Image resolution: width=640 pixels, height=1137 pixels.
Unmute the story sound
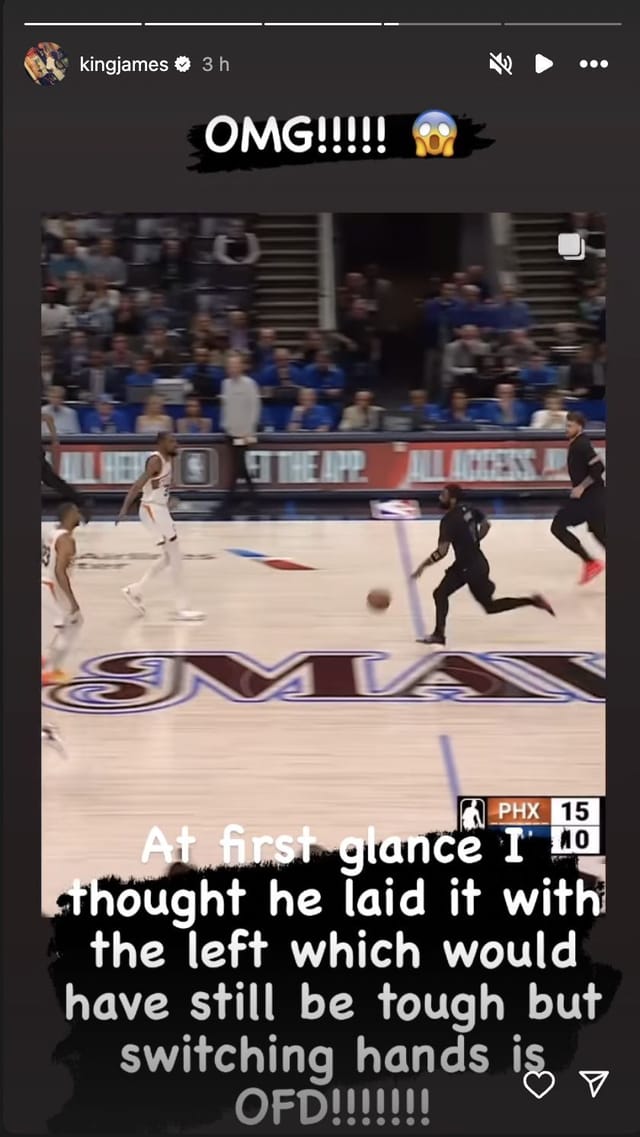coord(500,64)
